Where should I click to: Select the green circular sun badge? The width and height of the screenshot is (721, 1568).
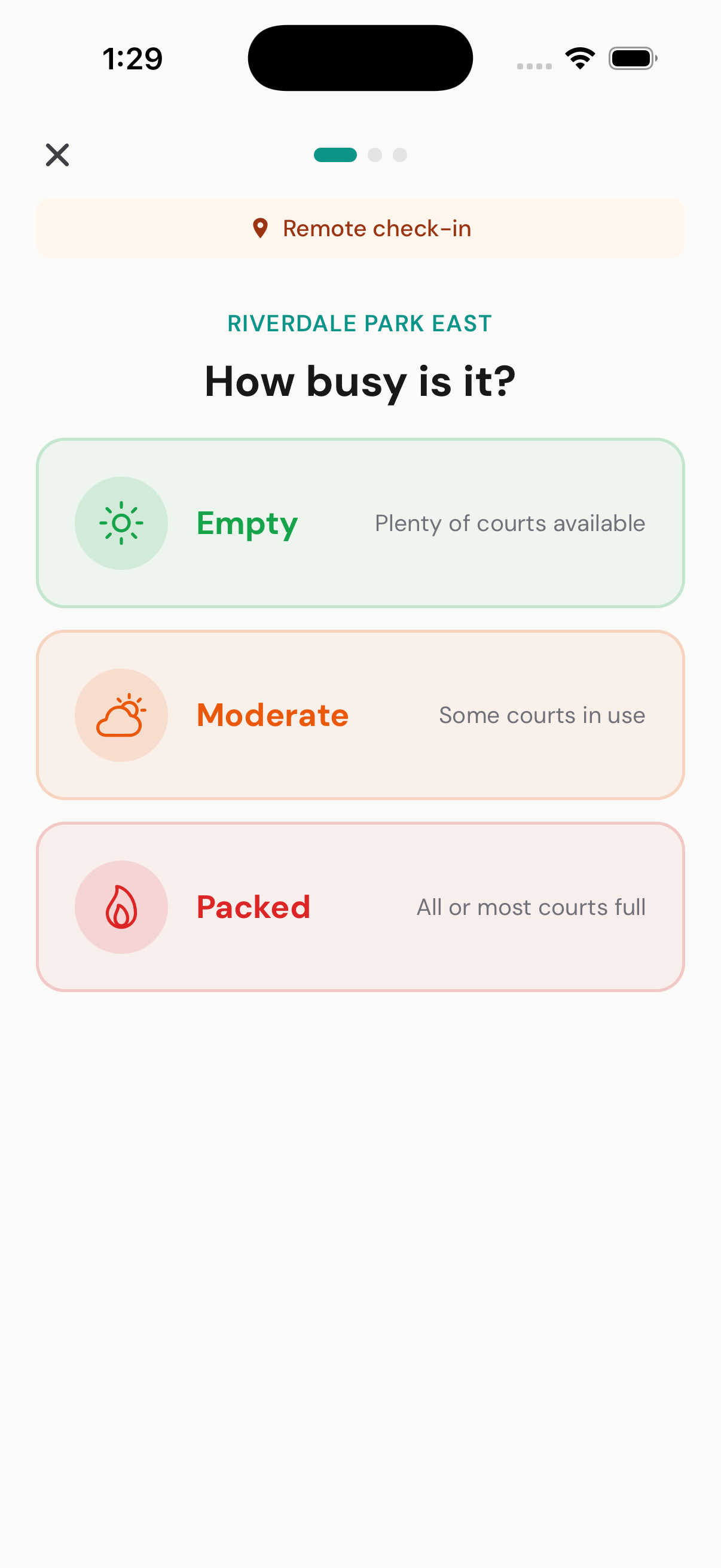[x=121, y=522]
